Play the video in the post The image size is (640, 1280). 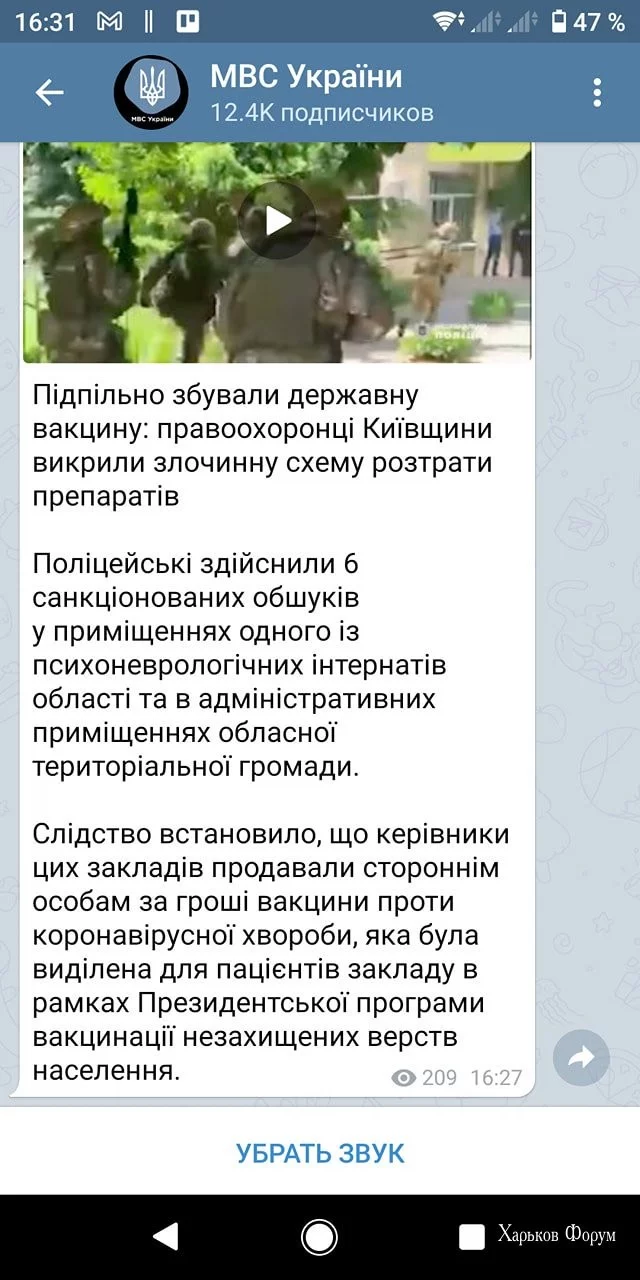coord(277,220)
